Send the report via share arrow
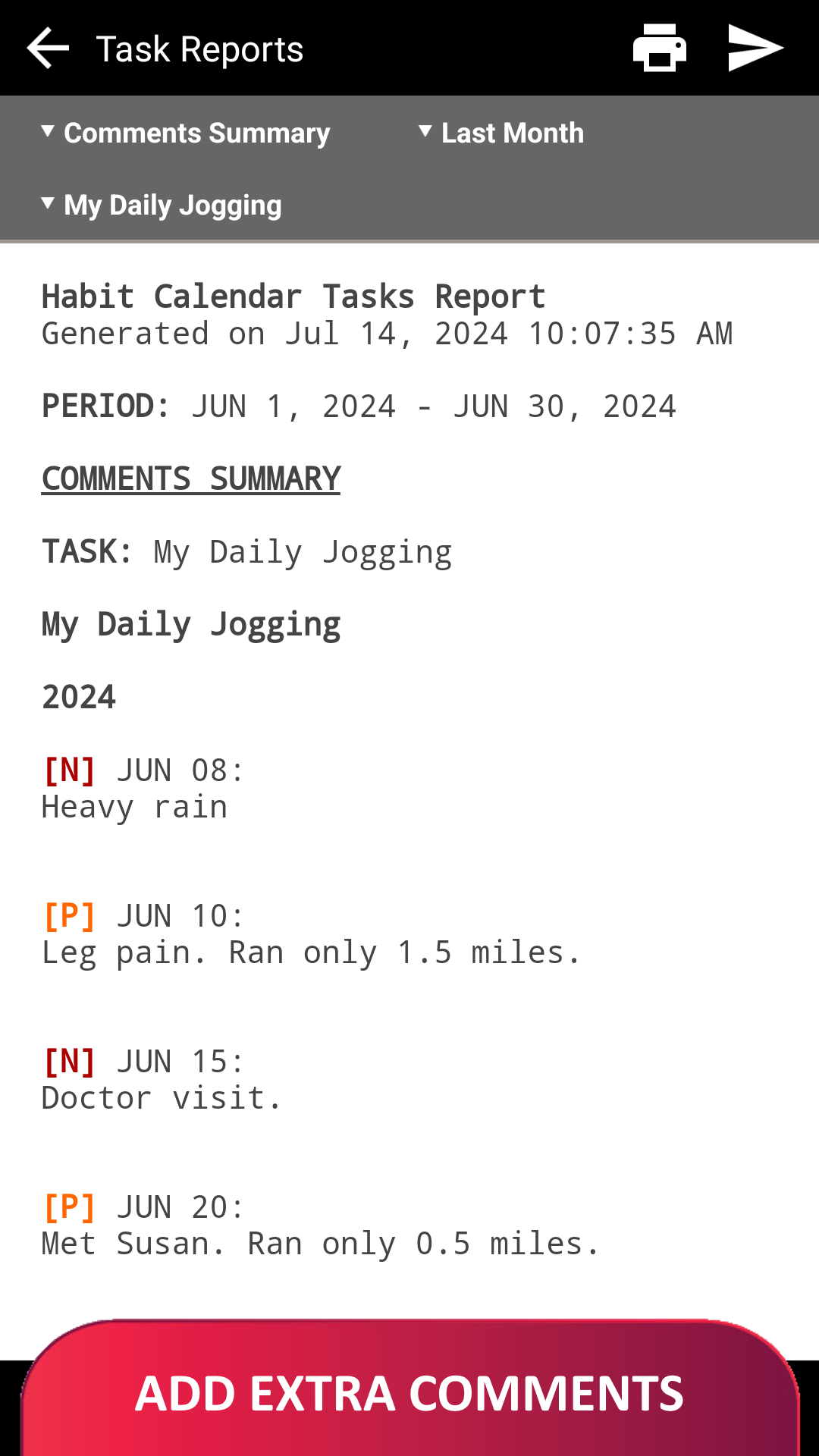 (755, 49)
